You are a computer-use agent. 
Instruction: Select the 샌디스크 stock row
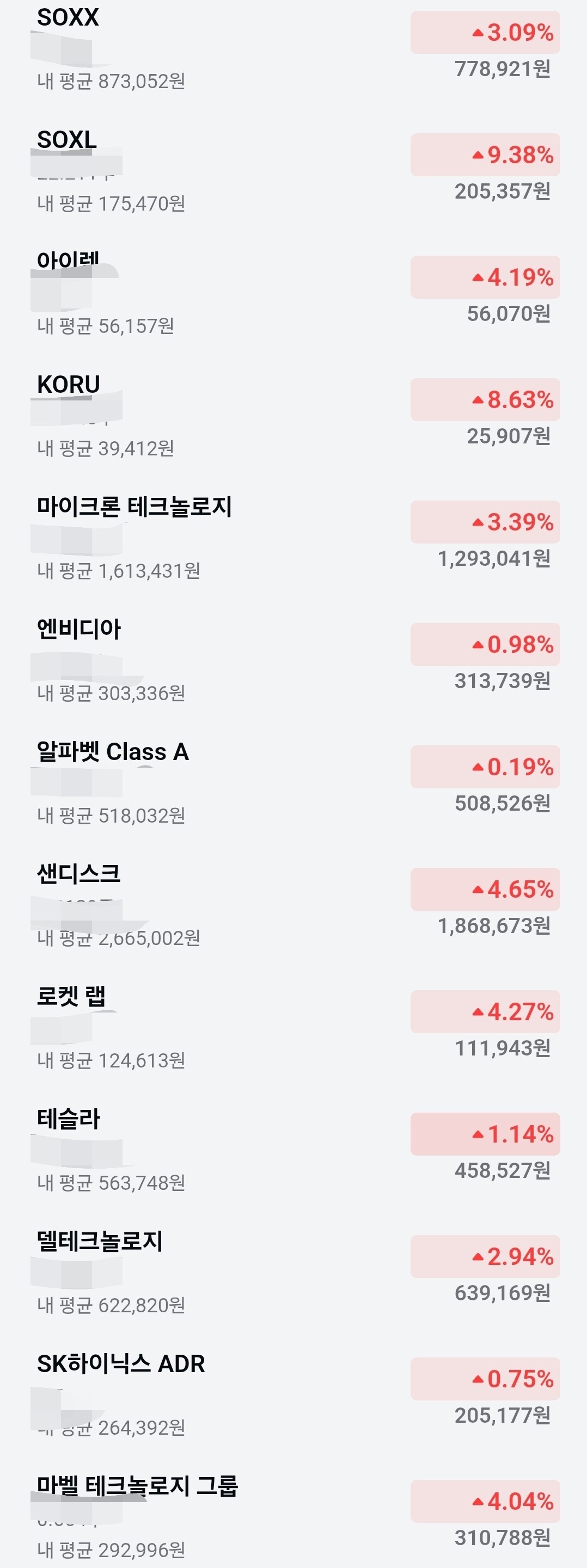tap(293, 905)
